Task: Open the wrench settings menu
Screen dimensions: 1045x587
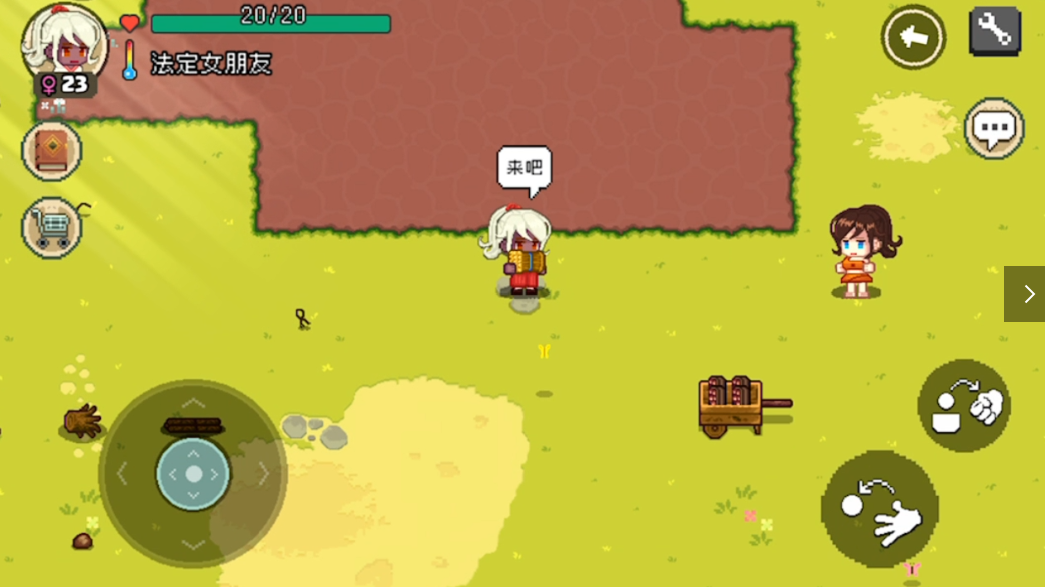Action: click(x=994, y=32)
